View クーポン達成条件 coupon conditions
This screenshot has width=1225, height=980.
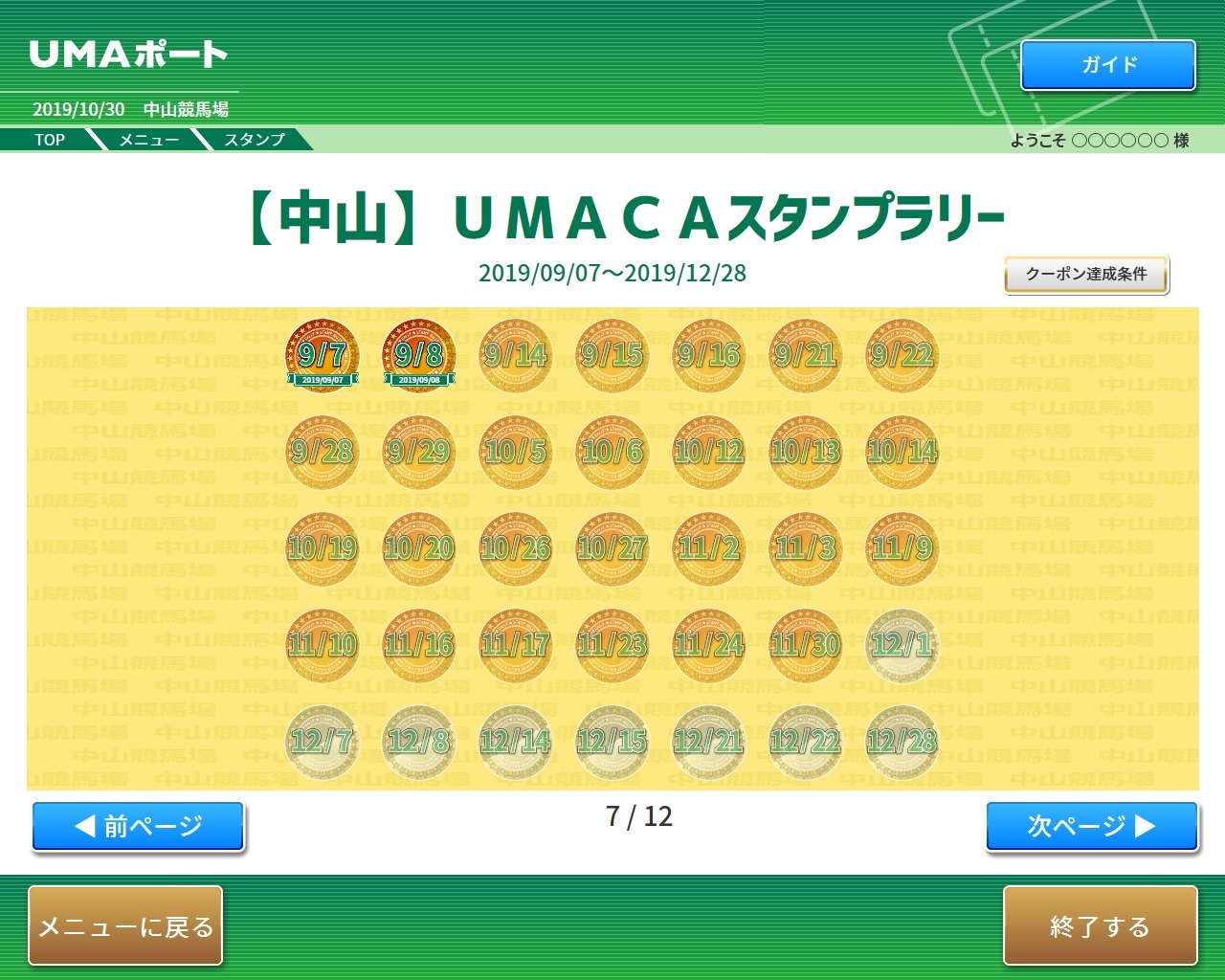1086,275
